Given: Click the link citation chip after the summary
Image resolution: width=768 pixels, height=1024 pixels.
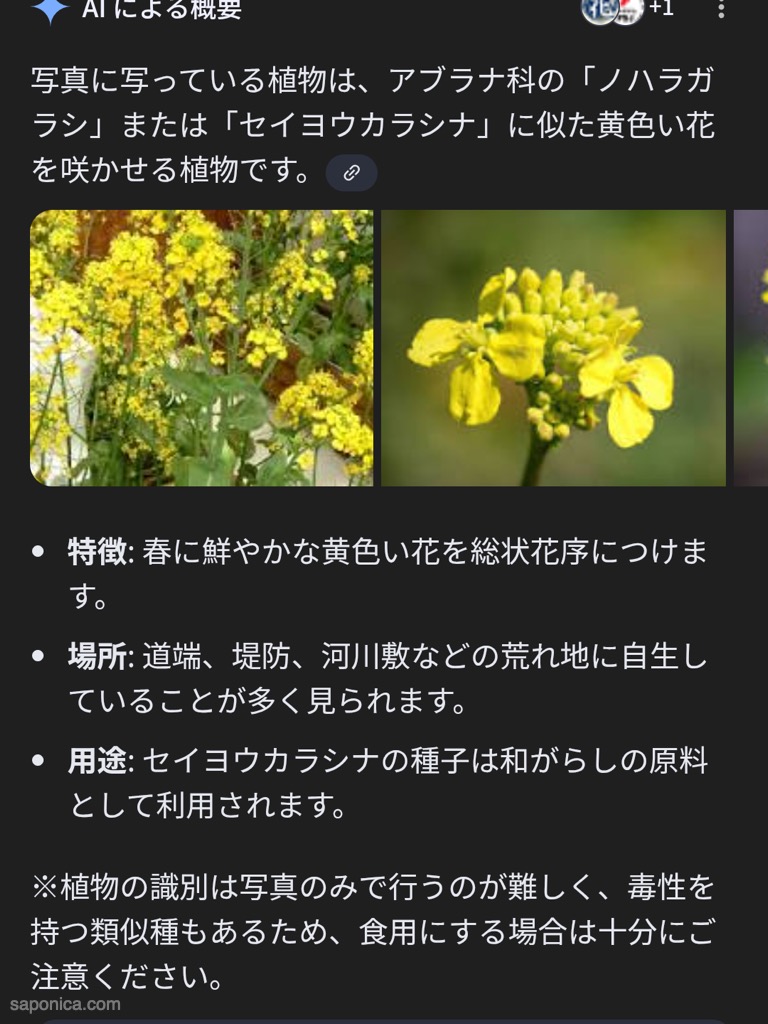Looking at the screenshot, I should point(350,173).
